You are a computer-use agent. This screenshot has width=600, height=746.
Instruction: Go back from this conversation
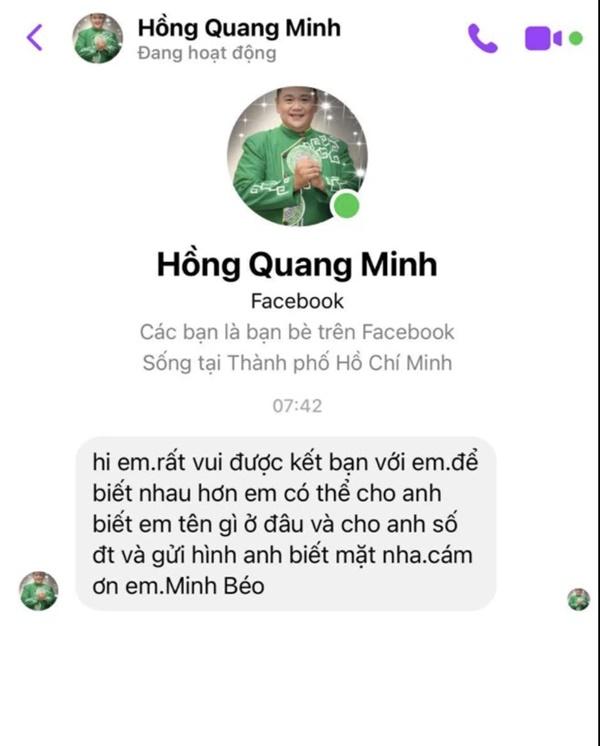(35, 38)
